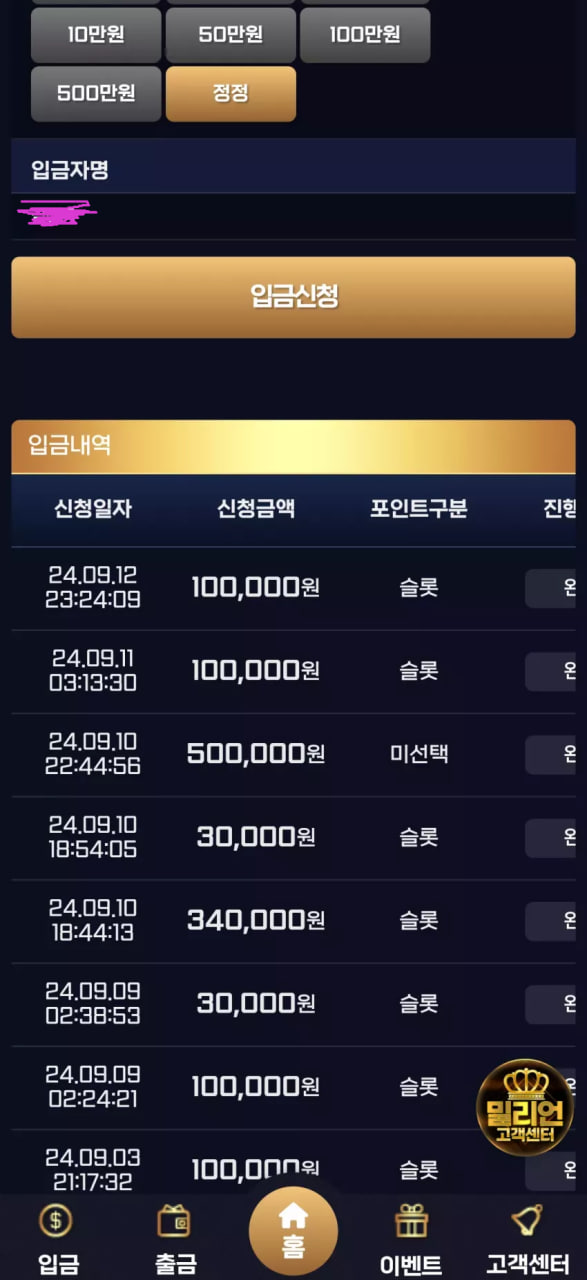This screenshot has height=1280, width=587.
Task: Edit the 입금자명 depositor name field
Action: coord(293,215)
